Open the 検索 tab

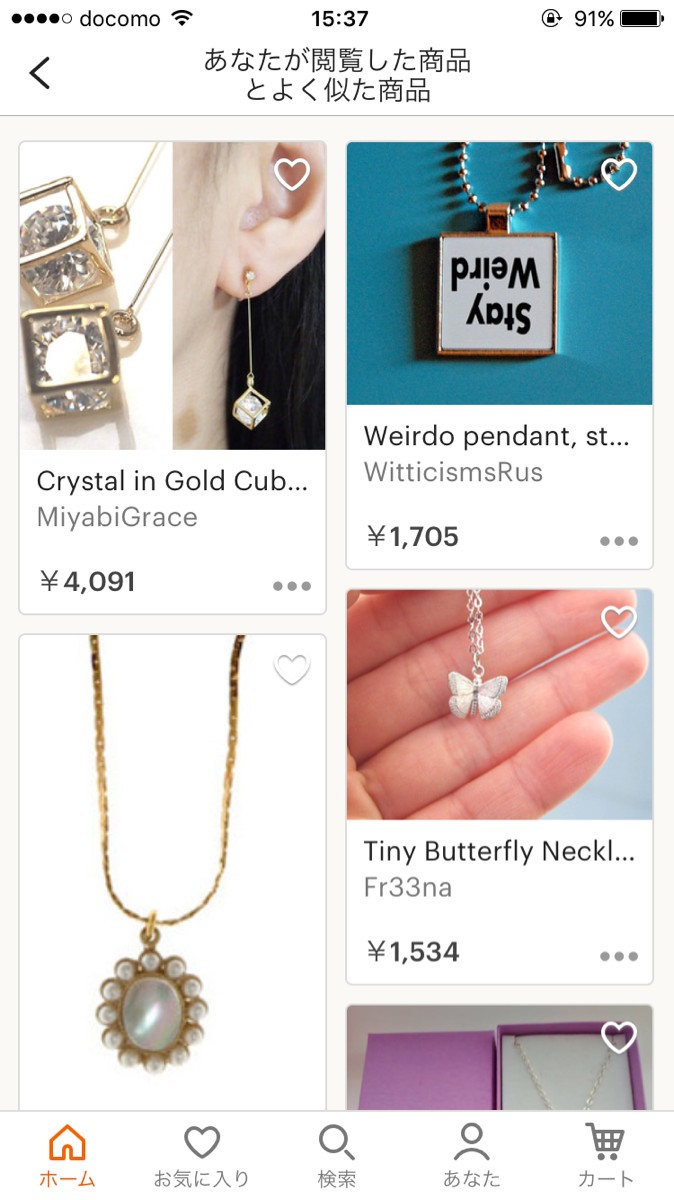[x=336, y=1156]
